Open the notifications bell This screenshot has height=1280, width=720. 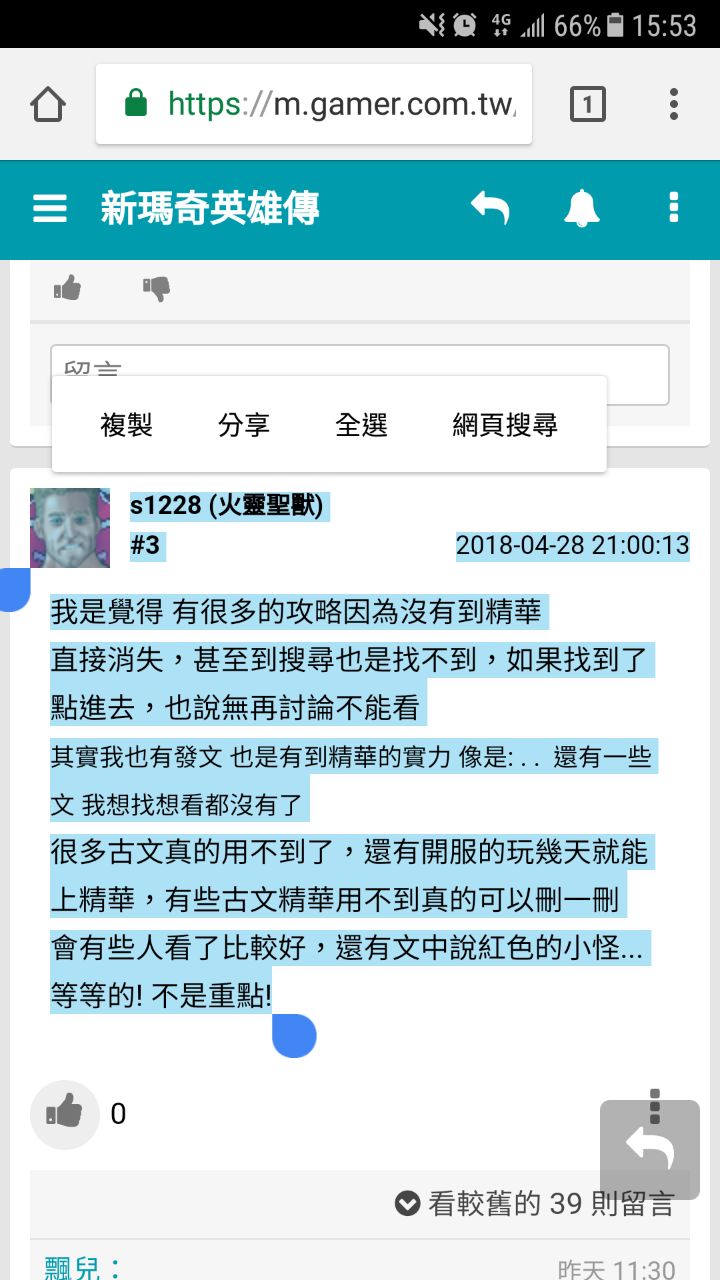[581, 208]
